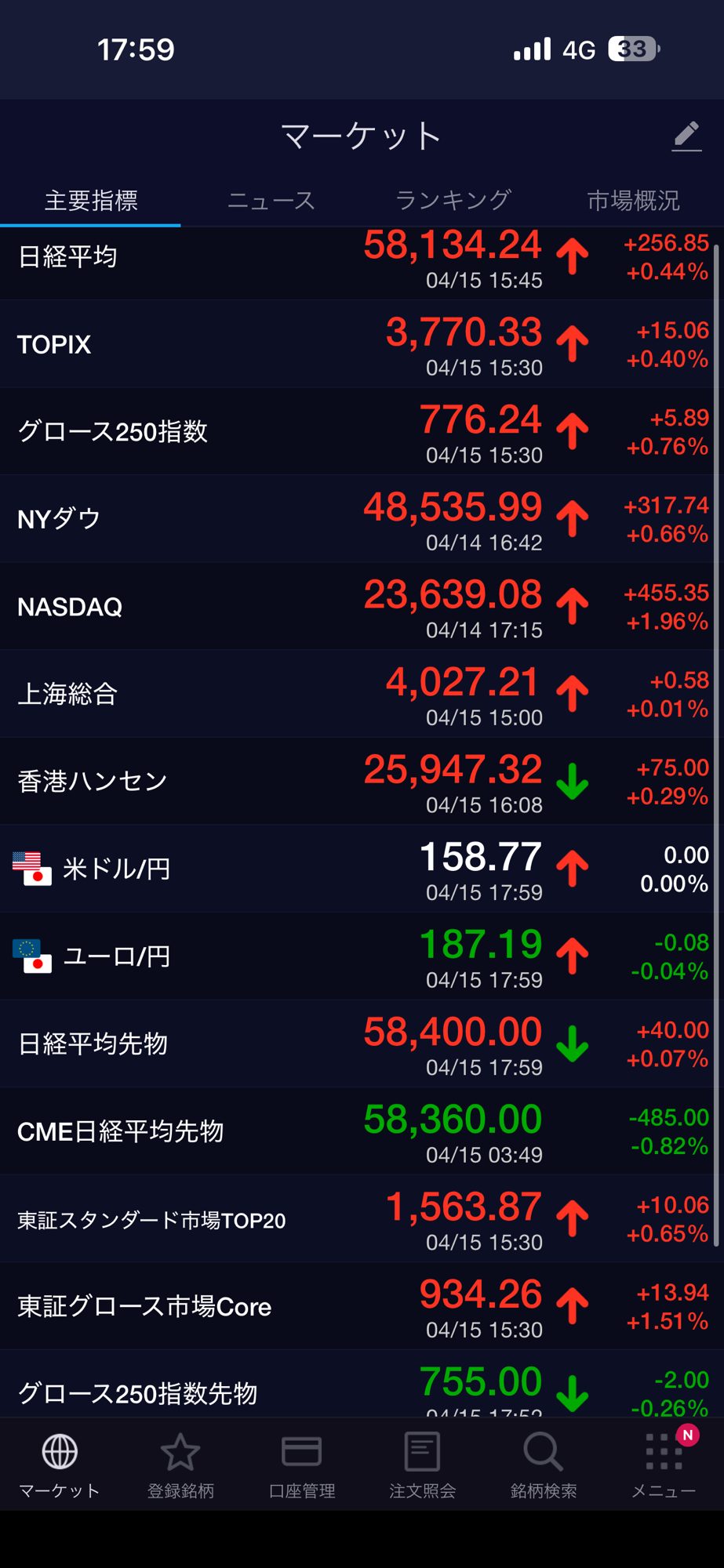Viewport: 724px width, 1568px height.
Task: Open the メニュー tab
Action: 664,1464
